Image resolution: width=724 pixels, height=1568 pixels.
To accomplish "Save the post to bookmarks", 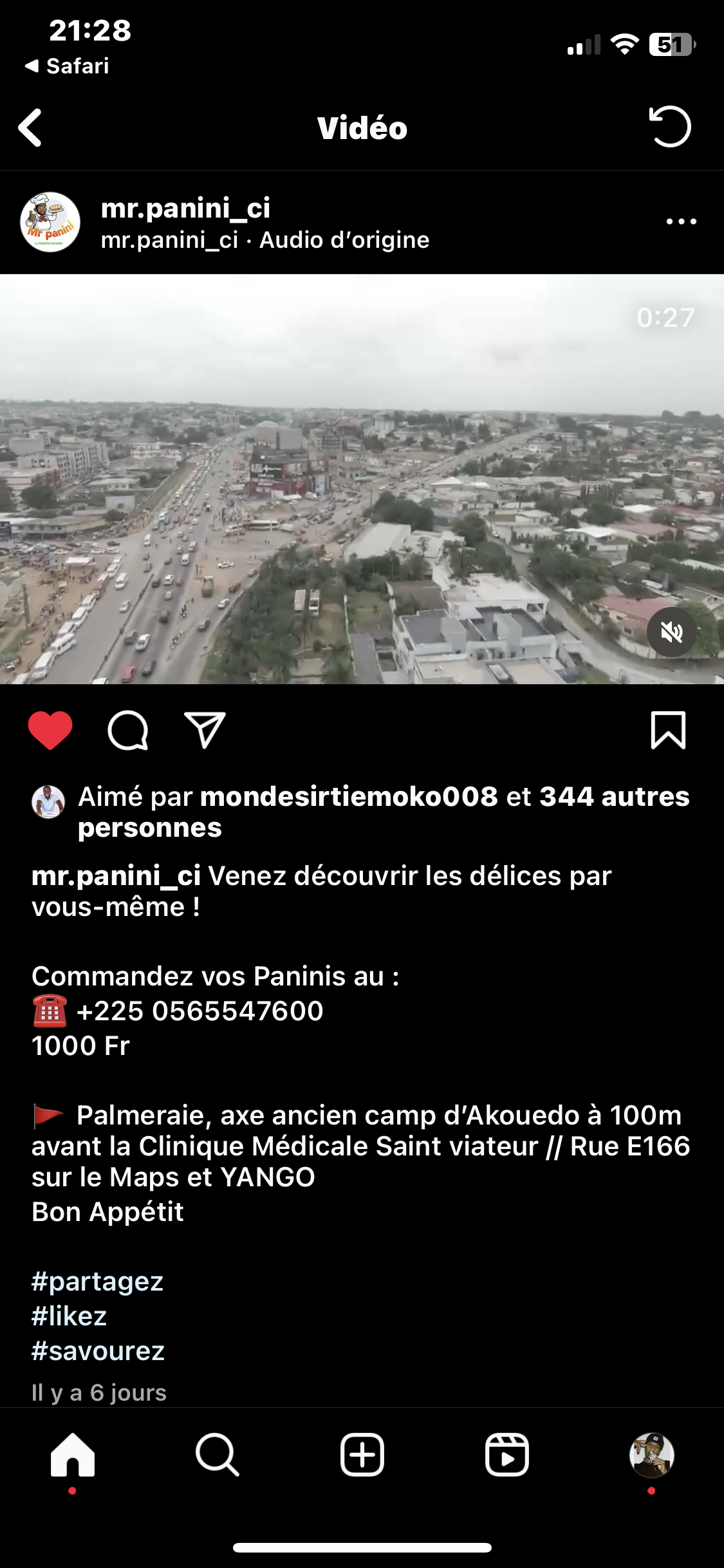I will pyautogui.click(x=668, y=731).
